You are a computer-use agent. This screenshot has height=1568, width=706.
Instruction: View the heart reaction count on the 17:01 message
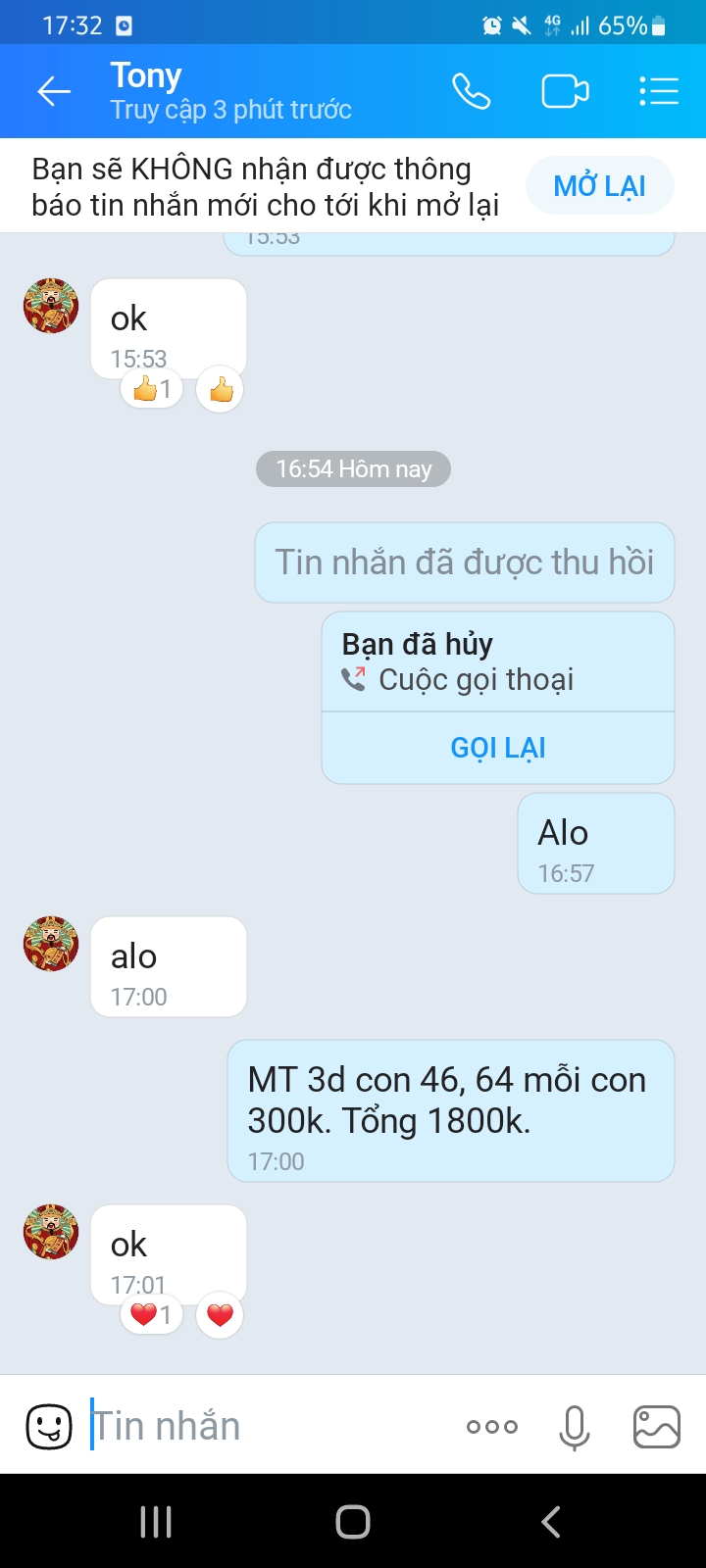click(151, 1314)
